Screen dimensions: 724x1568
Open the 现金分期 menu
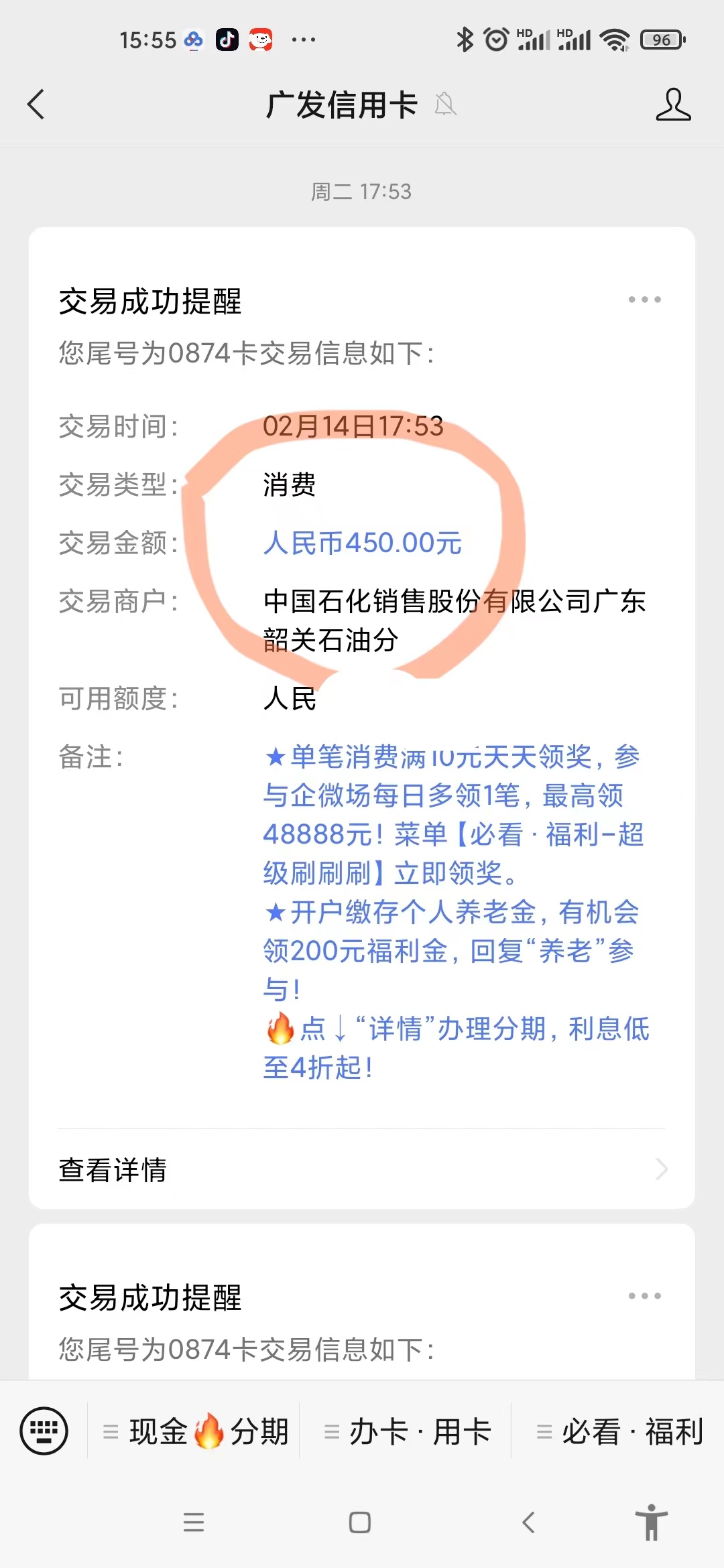[195, 1432]
